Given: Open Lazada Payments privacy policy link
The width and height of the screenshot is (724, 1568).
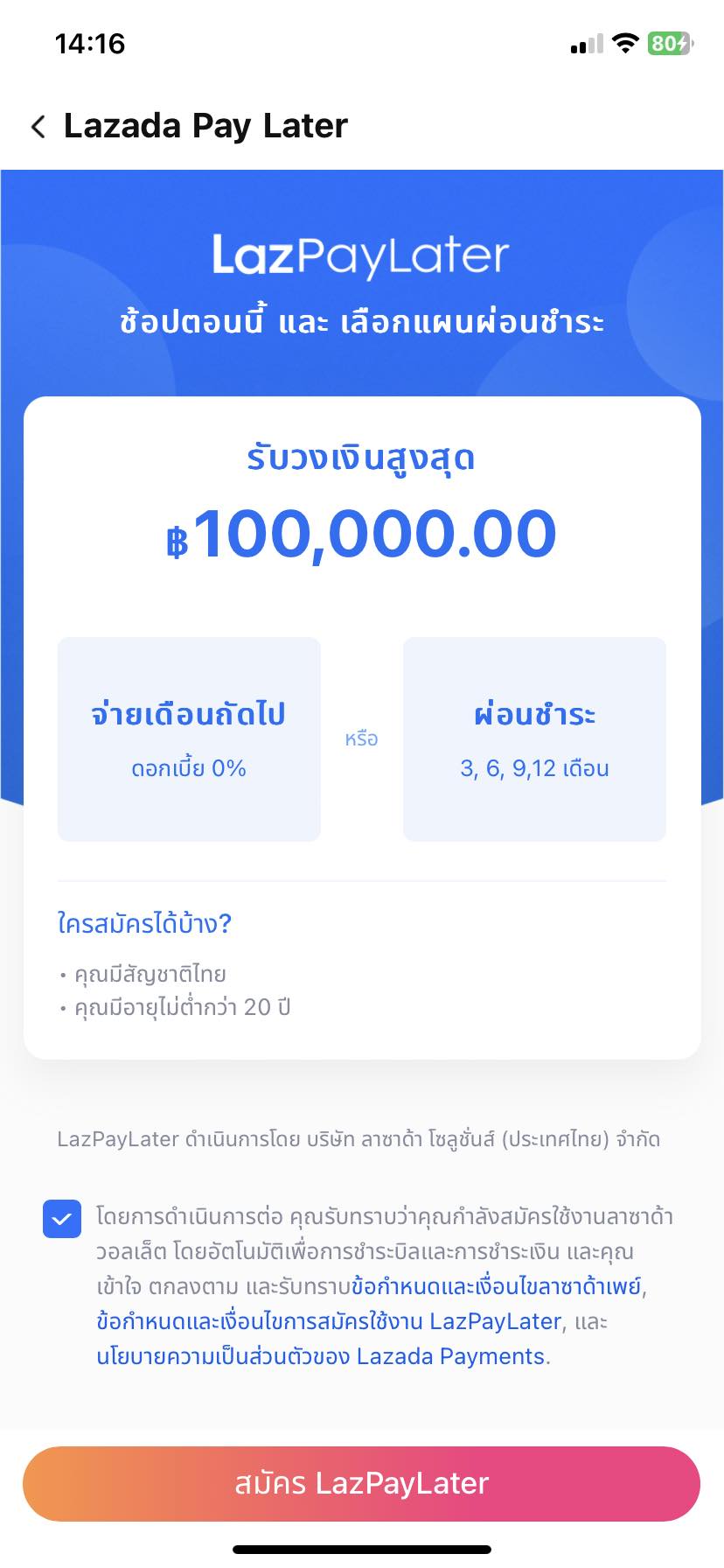Looking at the screenshot, I should click(x=321, y=1356).
